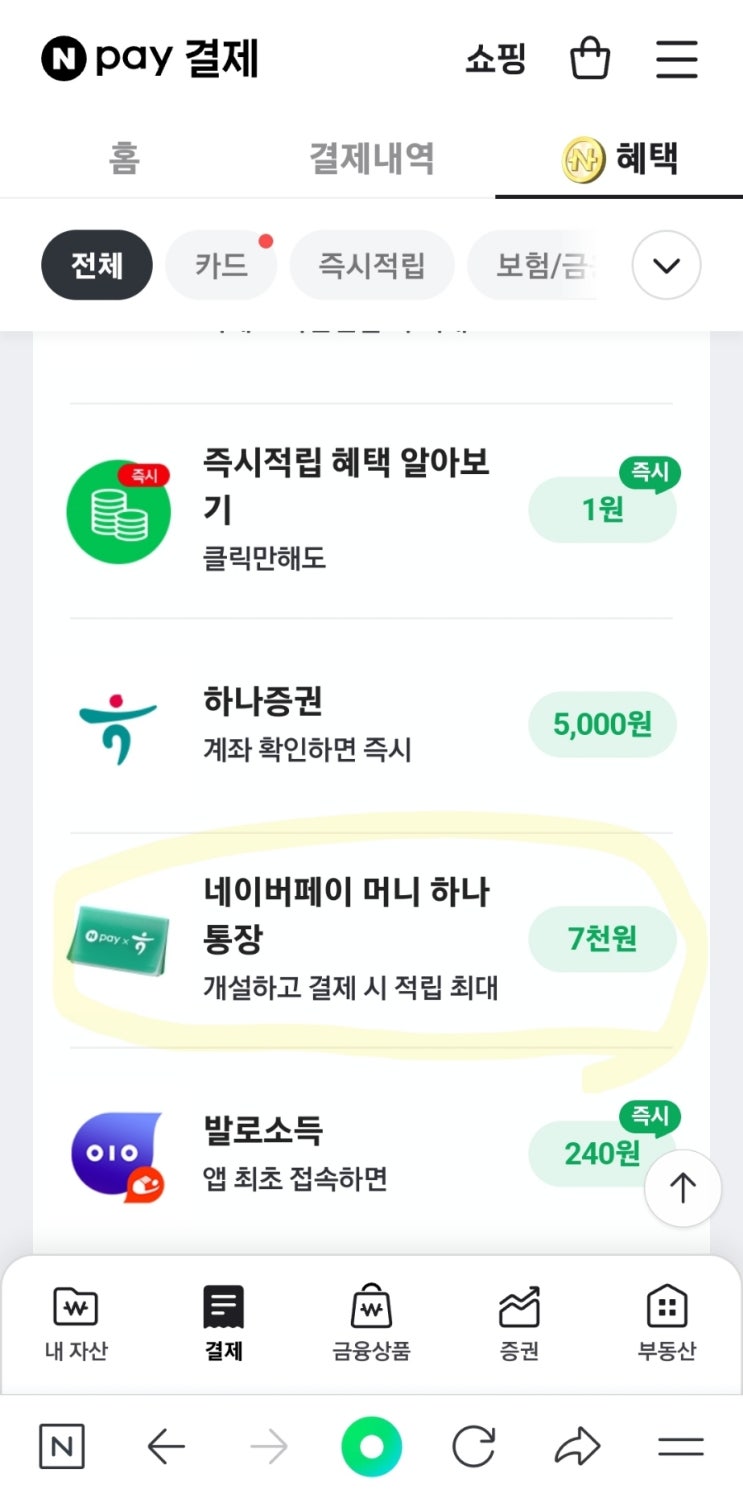
Task: Tap the scroll-to-top arrow button
Action: 683,1188
